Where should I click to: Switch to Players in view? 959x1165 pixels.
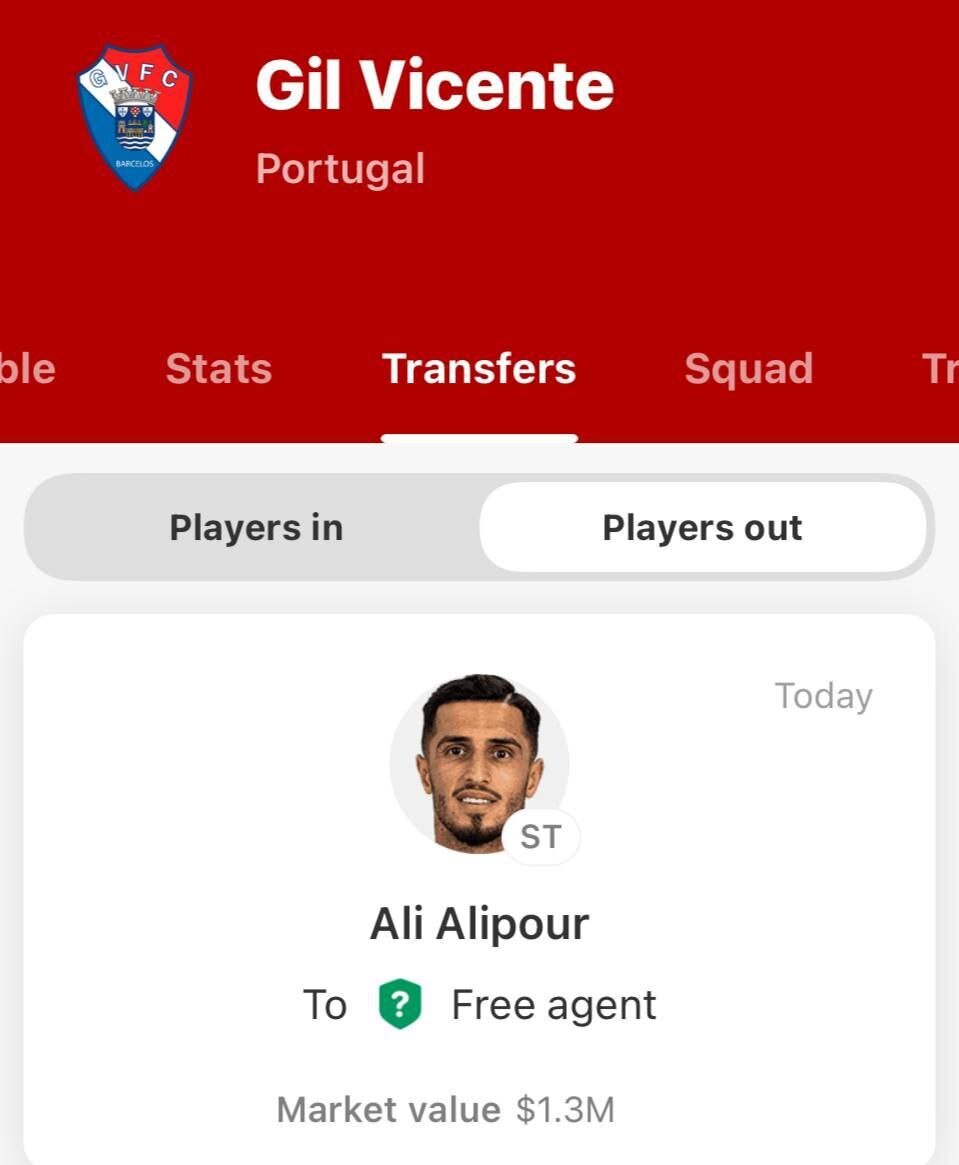(x=255, y=527)
